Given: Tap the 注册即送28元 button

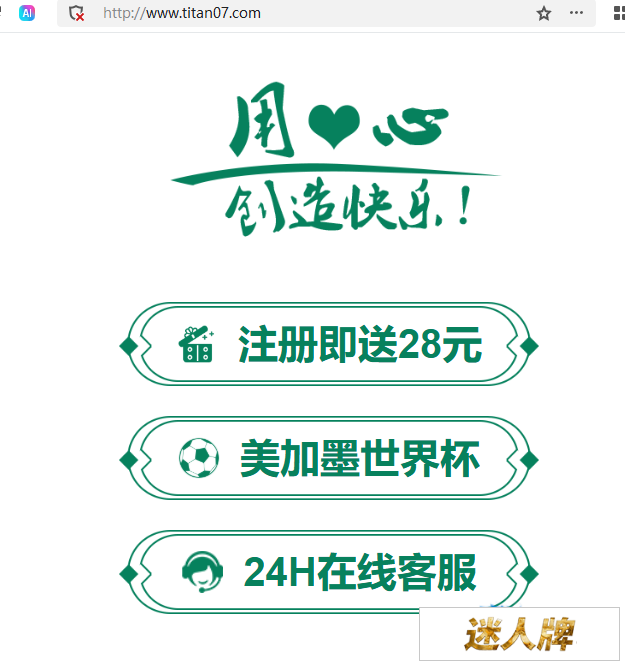Looking at the screenshot, I should [329, 345].
